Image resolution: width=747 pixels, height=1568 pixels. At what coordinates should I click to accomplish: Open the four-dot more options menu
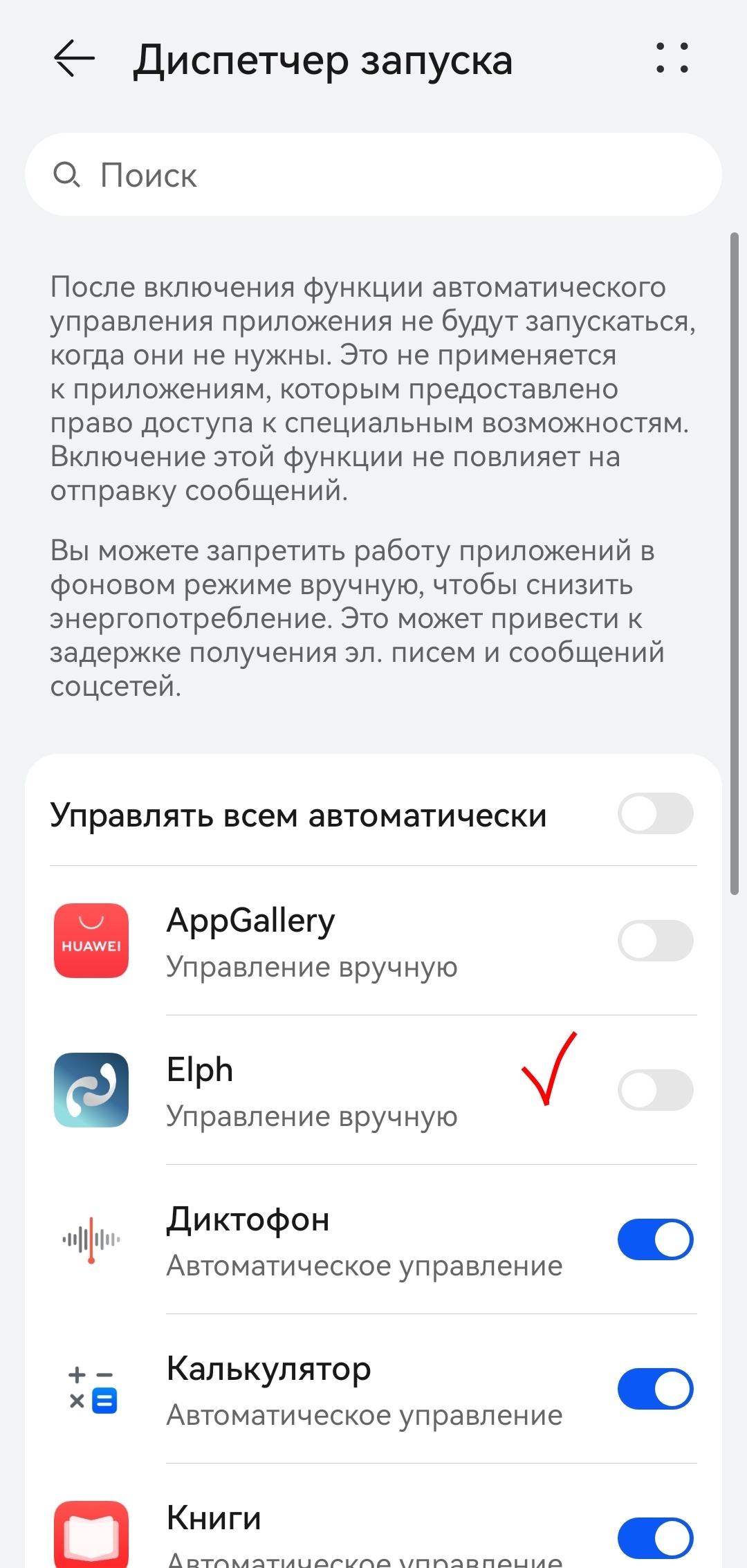672,58
